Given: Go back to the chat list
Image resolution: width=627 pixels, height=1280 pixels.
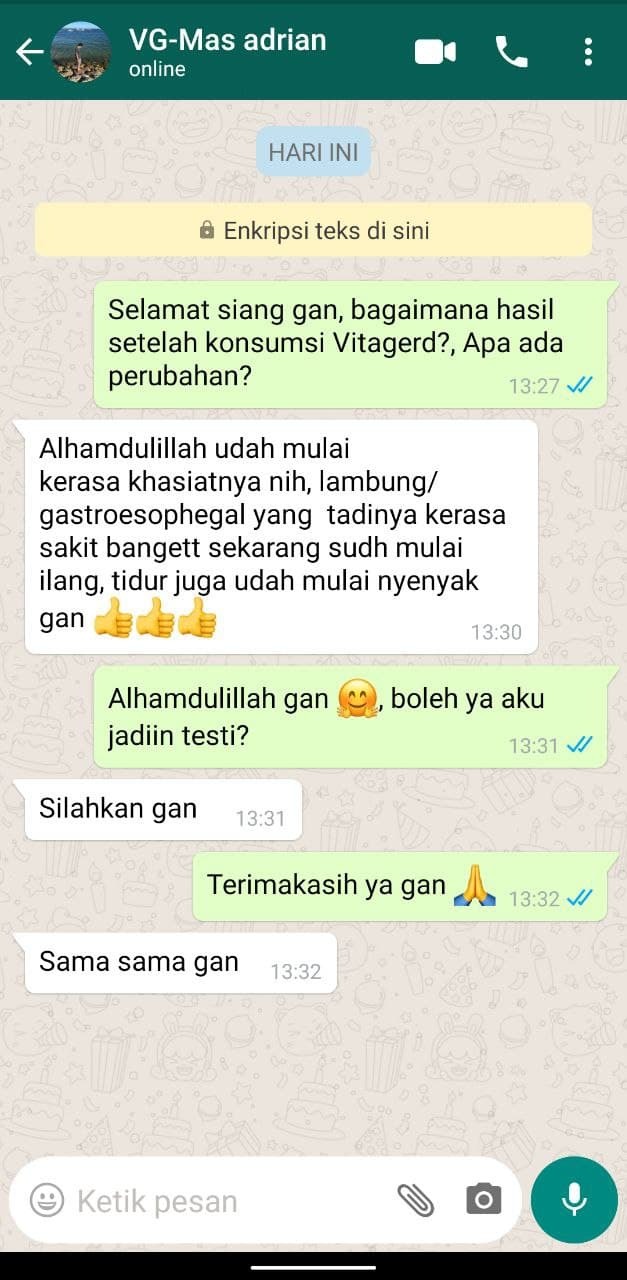Looking at the screenshot, I should pos(28,53).
